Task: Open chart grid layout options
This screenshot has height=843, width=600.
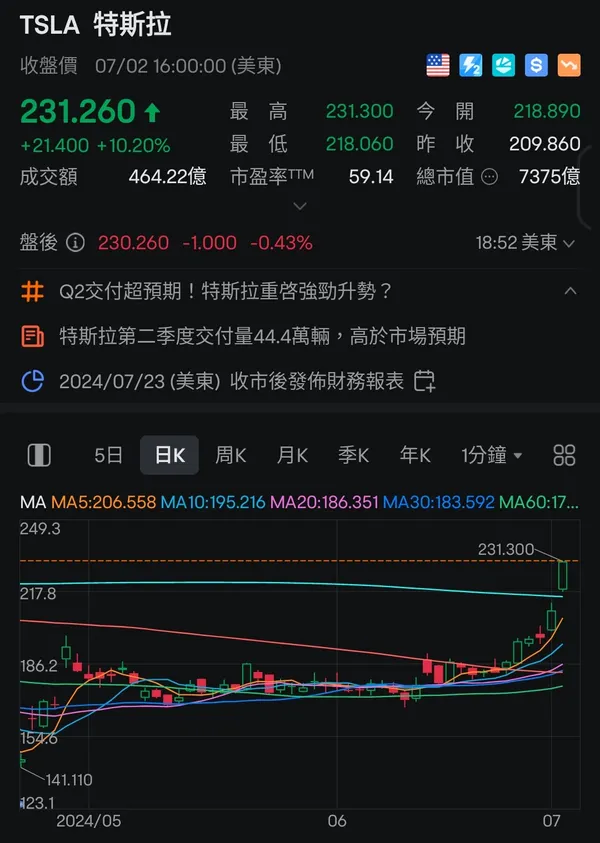Action: click(564, 455)
